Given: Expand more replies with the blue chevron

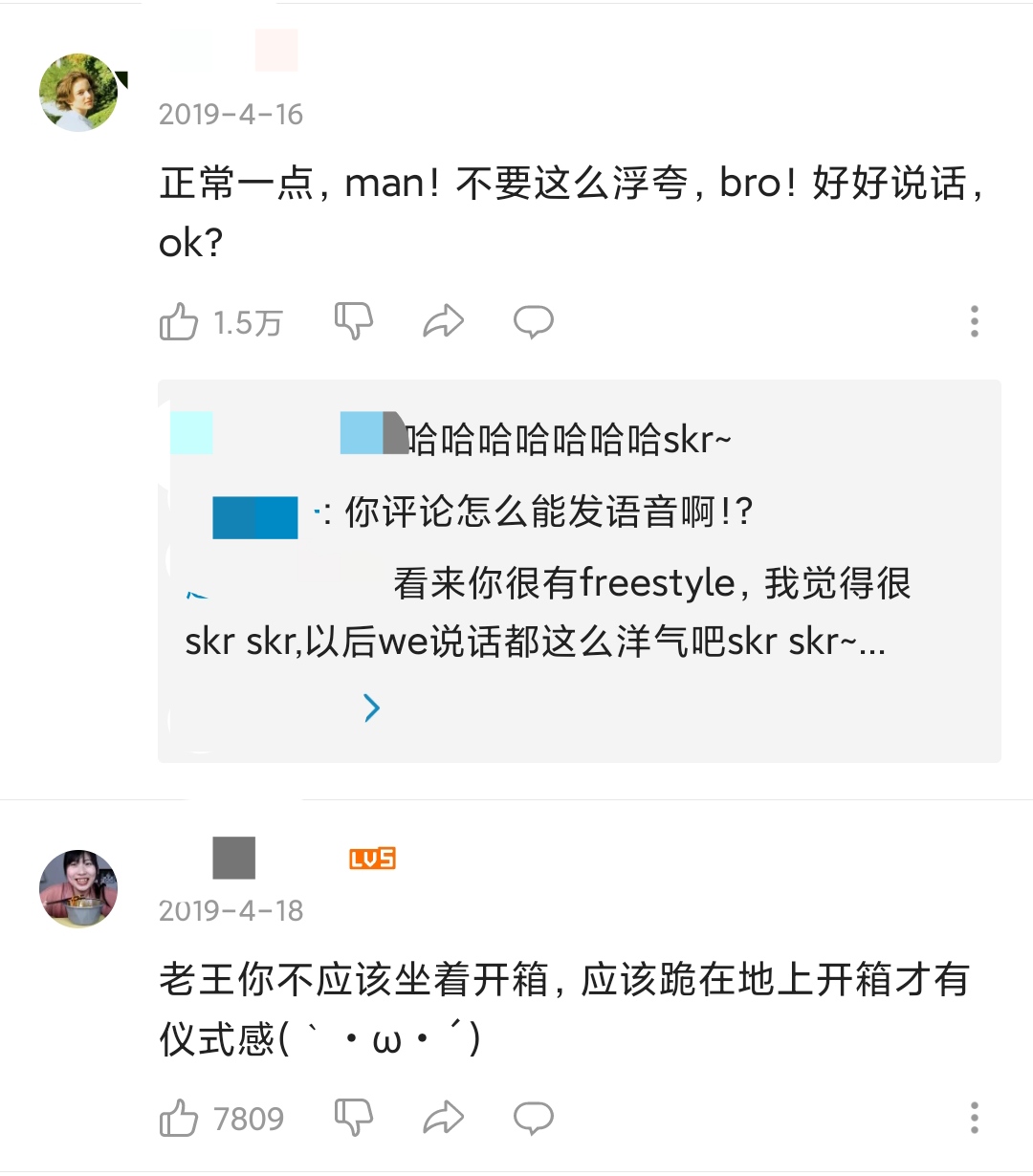Looking at the screenshot, I should pyautogui.click(x=372, y=708).
